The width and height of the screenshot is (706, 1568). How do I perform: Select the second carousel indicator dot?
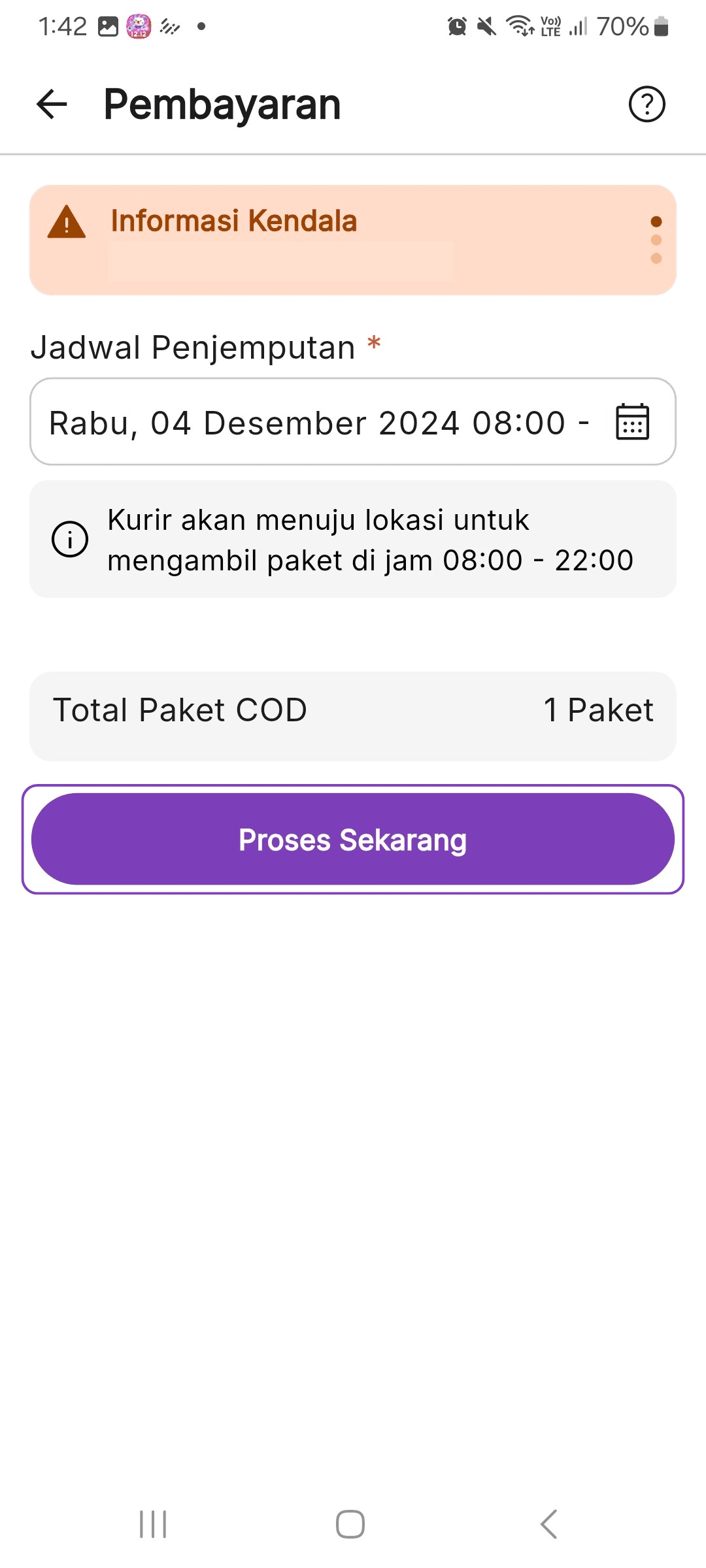pyautogui.click(x=656, y=240)
